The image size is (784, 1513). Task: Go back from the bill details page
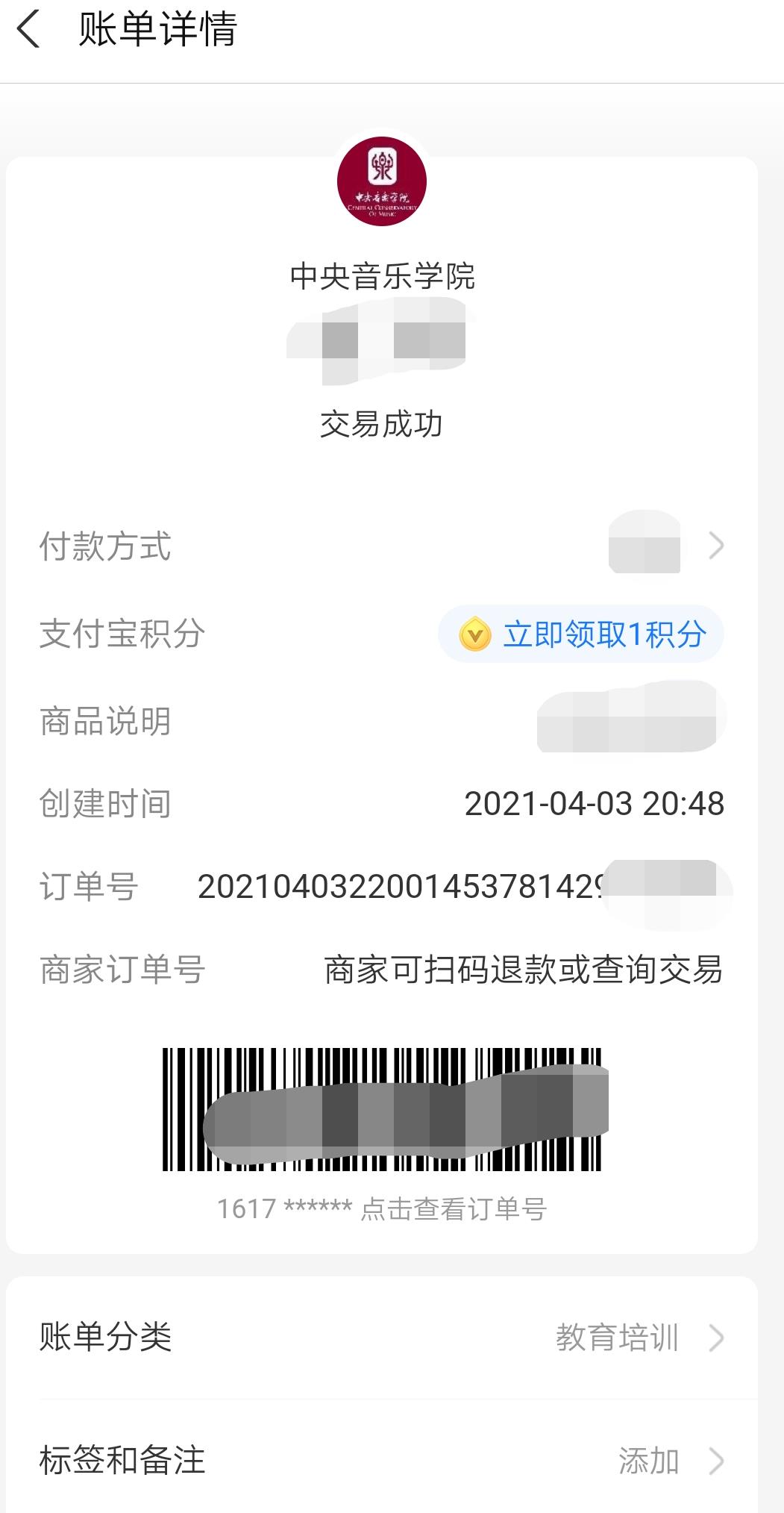[x=29, y=31]
